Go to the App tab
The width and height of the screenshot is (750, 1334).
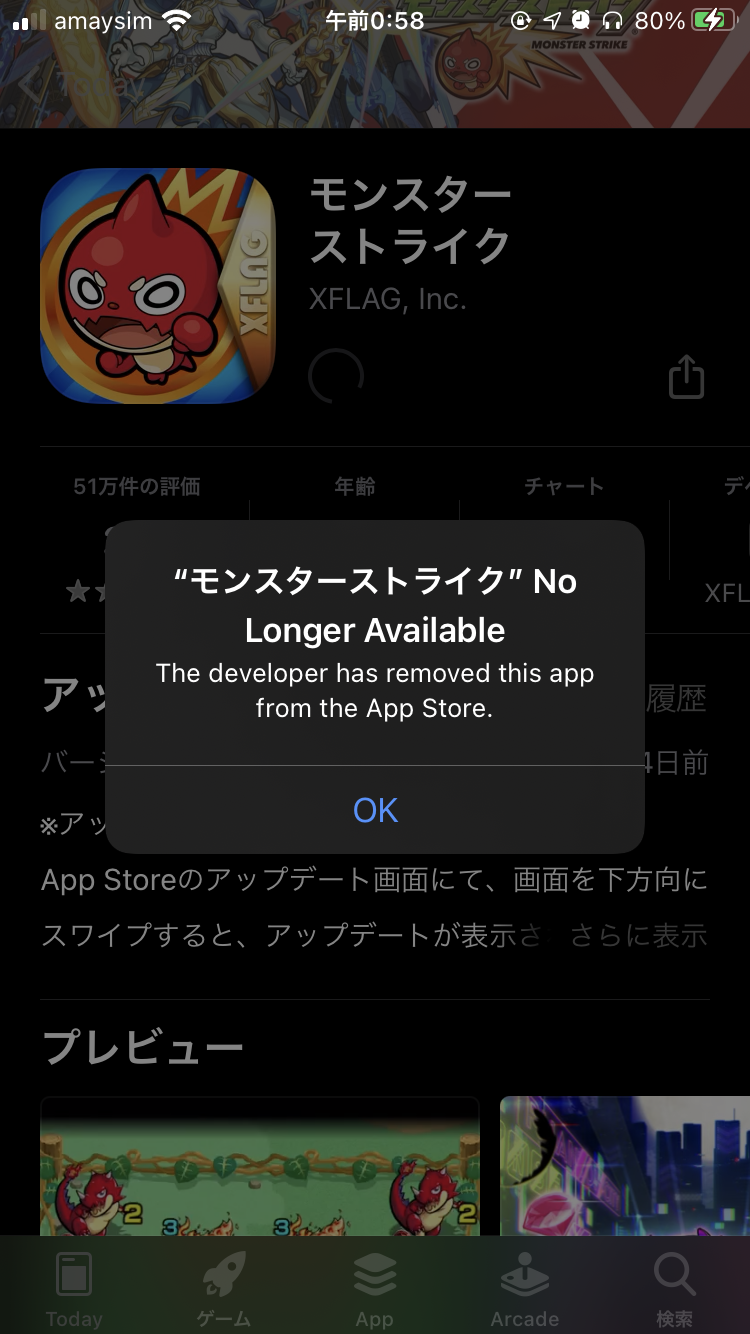point(374,1288)
